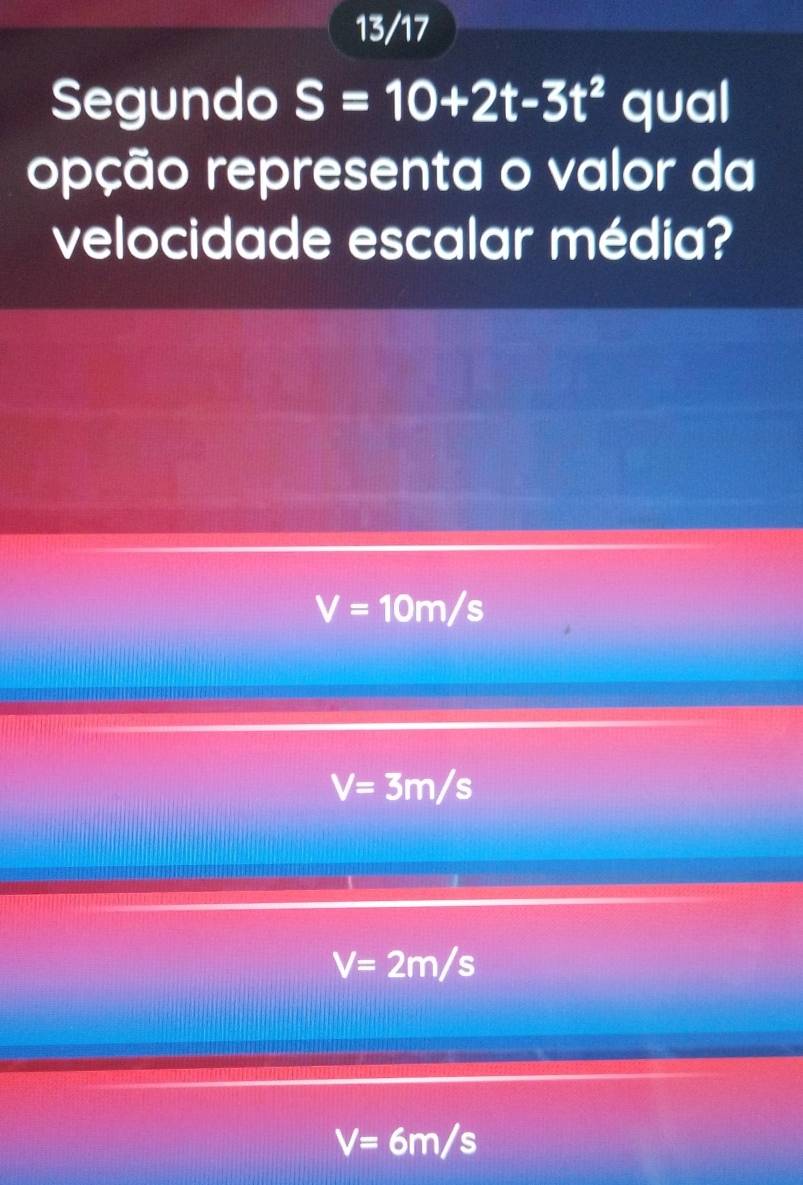Tap the V= 6m/s answer
Viewport: 803px width, 1185px height.
pyautogui.click(x=401, y=1136)
